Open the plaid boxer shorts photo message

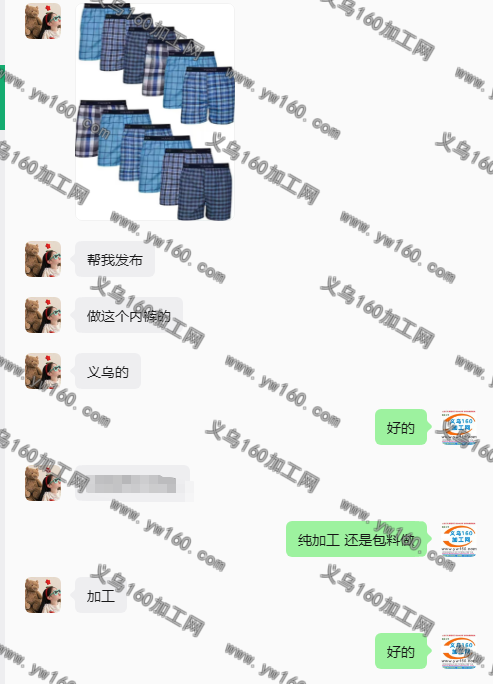155,112
